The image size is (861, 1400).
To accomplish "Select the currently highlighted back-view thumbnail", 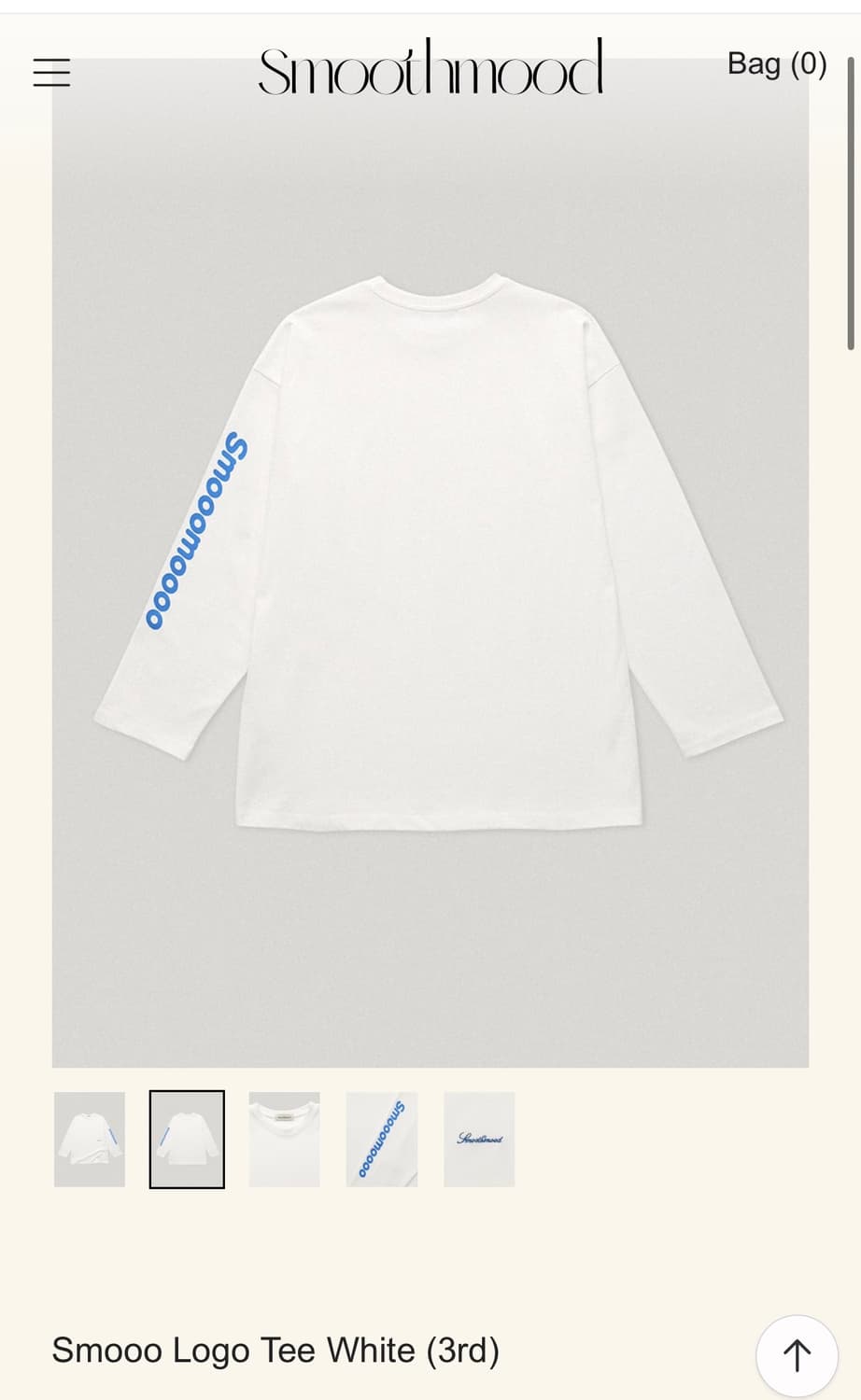I will point(187,1139).
